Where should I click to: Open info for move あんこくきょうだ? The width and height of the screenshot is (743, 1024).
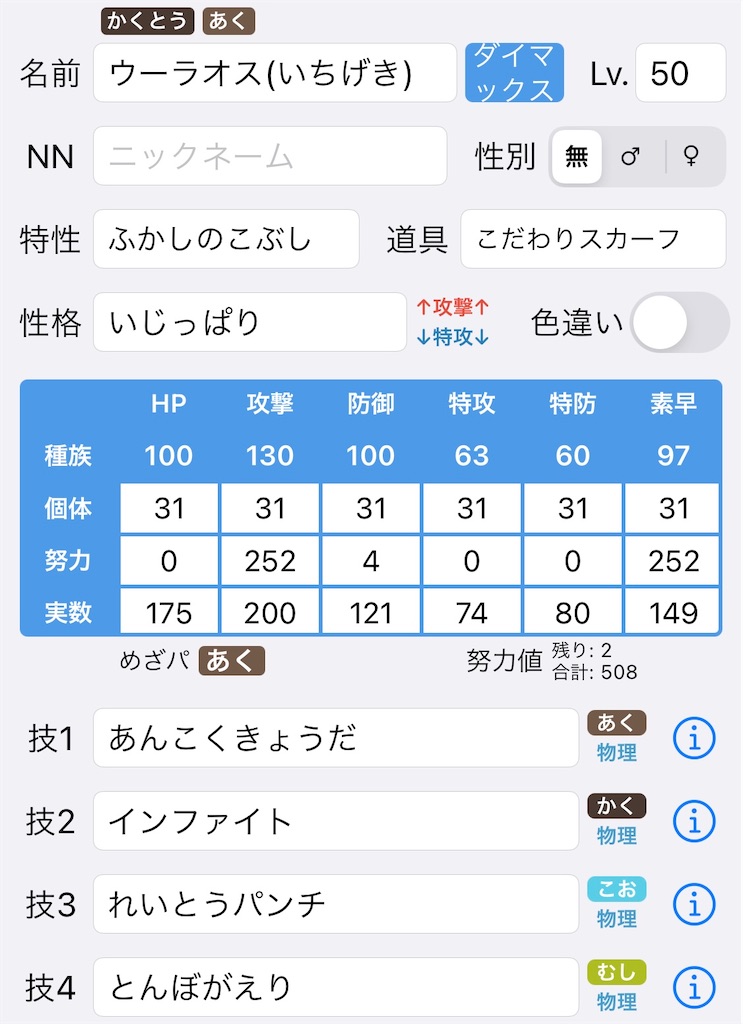coord(694,738)
